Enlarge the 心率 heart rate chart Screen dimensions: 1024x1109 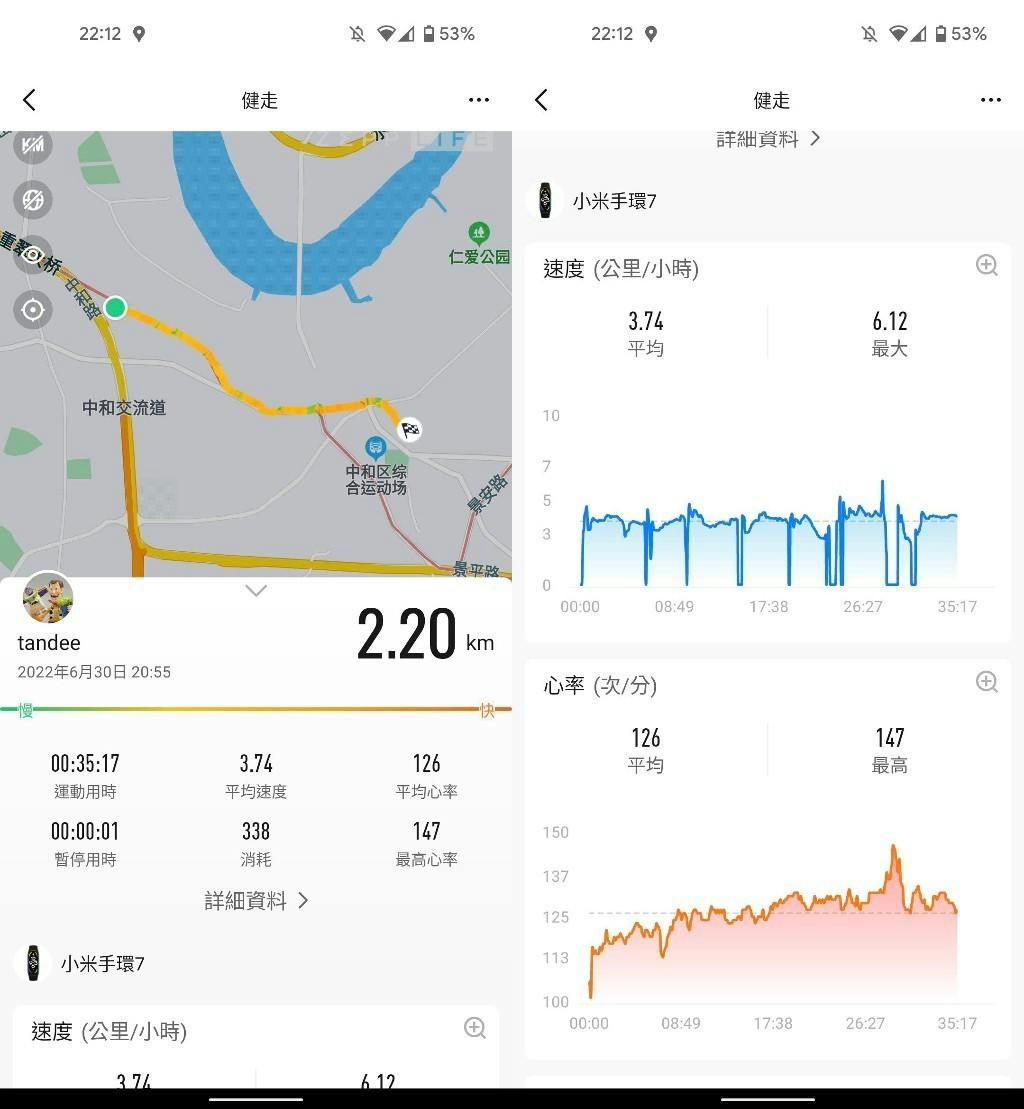click(x=986, y=682)
